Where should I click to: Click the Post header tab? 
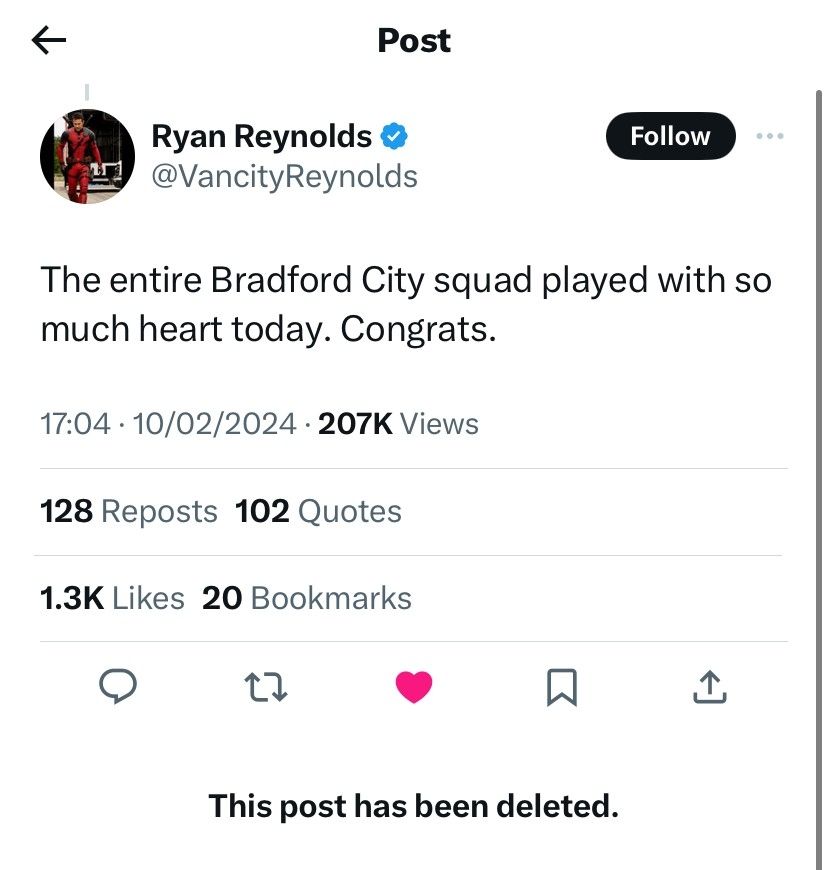pos(413,40)
